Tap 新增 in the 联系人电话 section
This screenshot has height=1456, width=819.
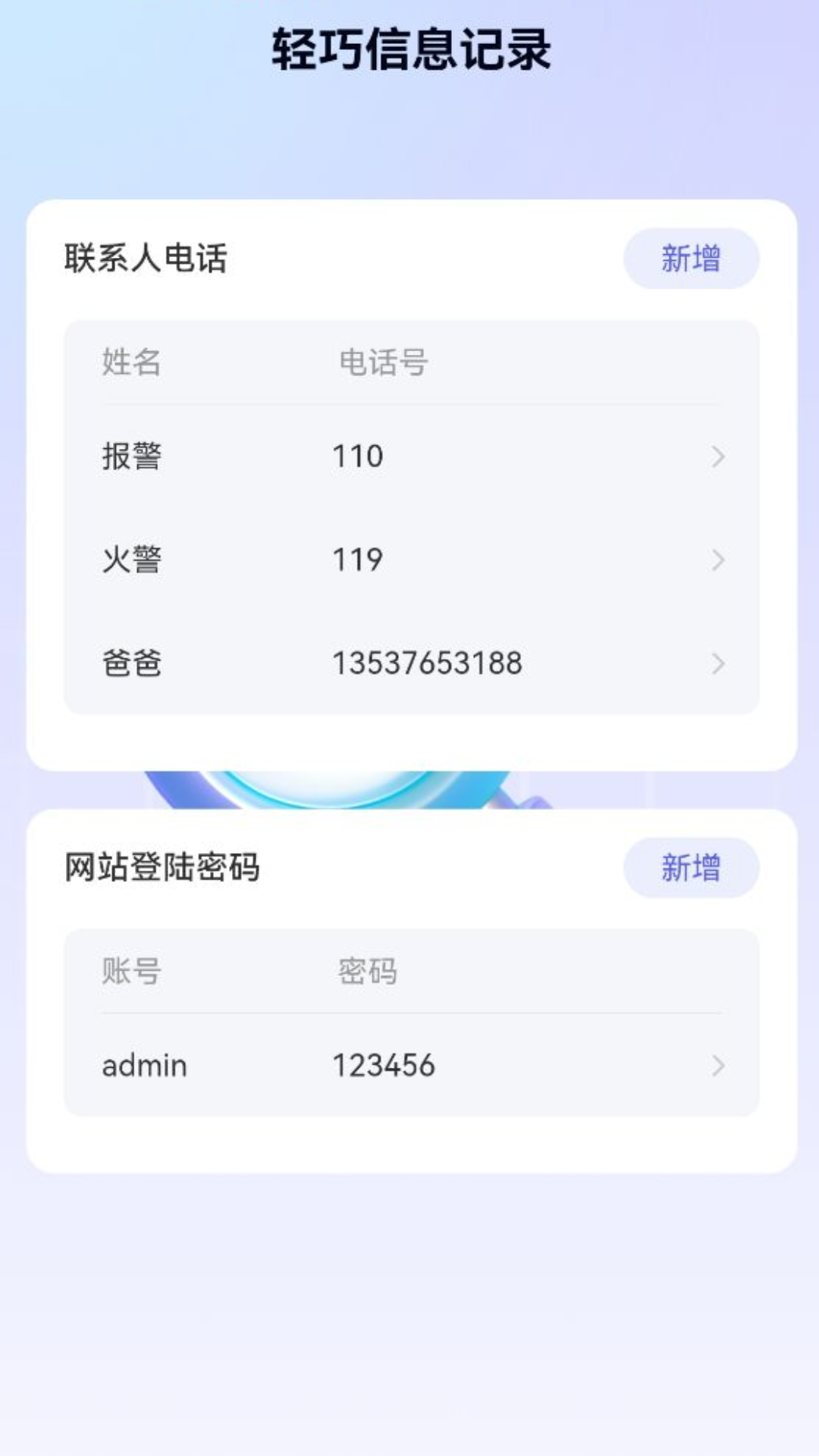(x=691, y=259)
